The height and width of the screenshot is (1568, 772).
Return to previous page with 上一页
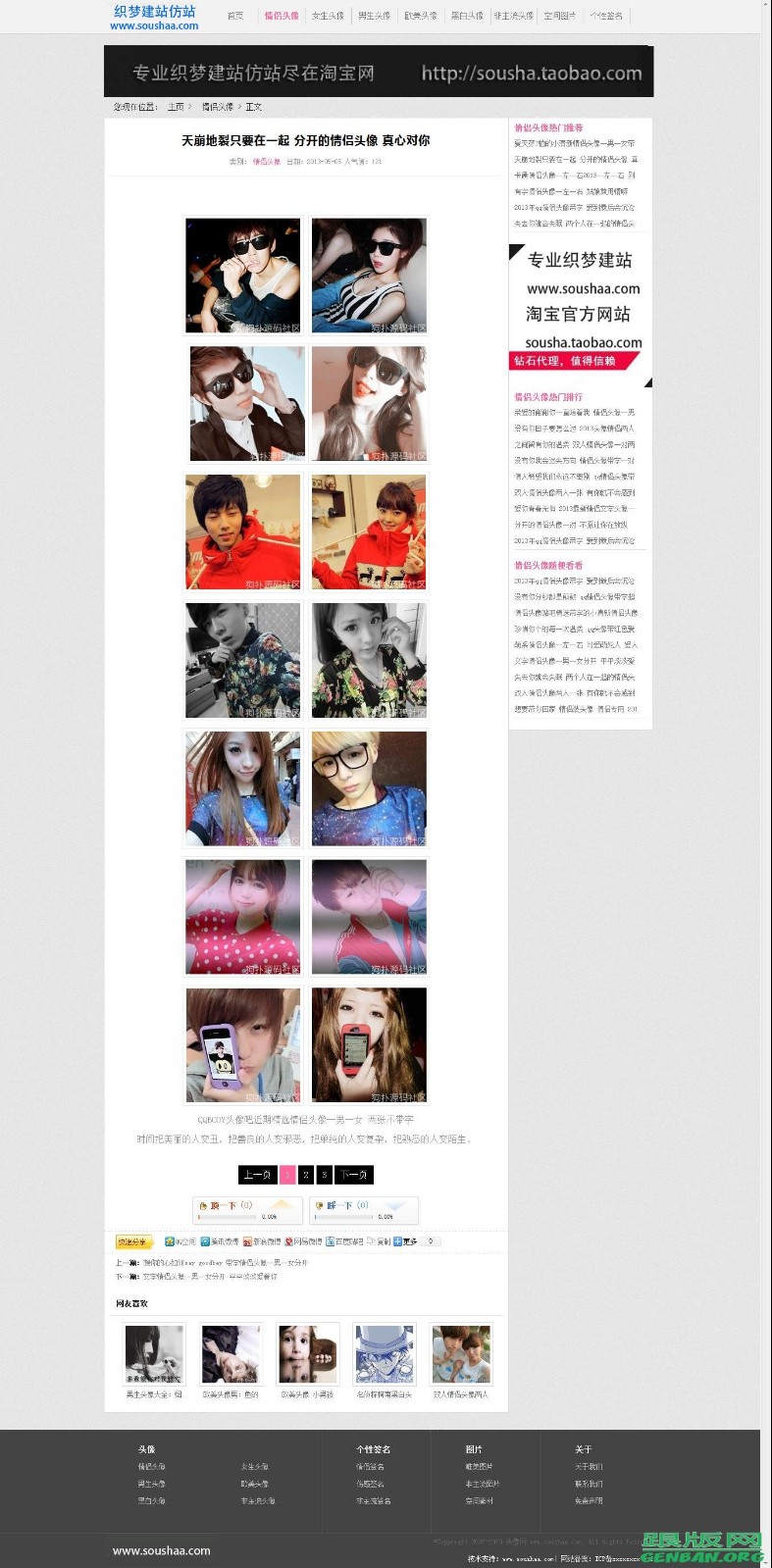pyautogui.click(x=257, y=1175)
